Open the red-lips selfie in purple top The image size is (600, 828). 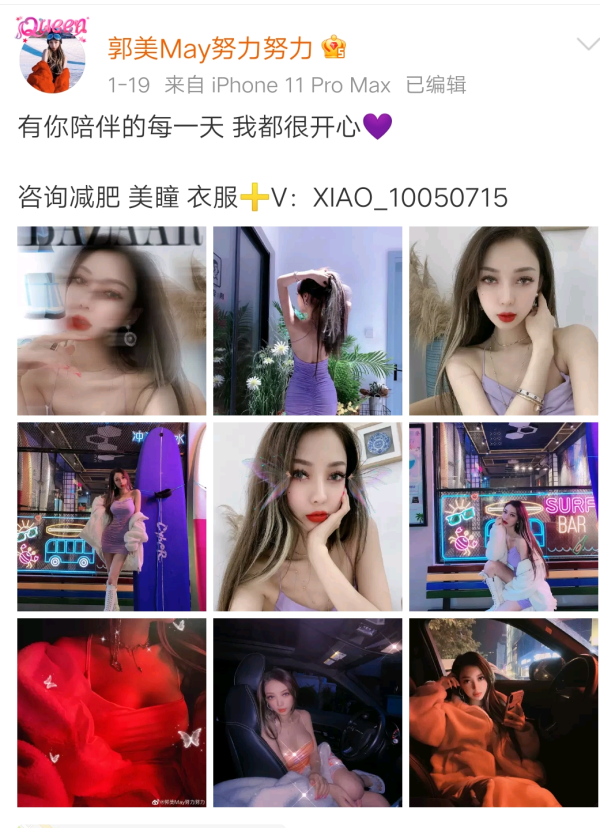503,320
